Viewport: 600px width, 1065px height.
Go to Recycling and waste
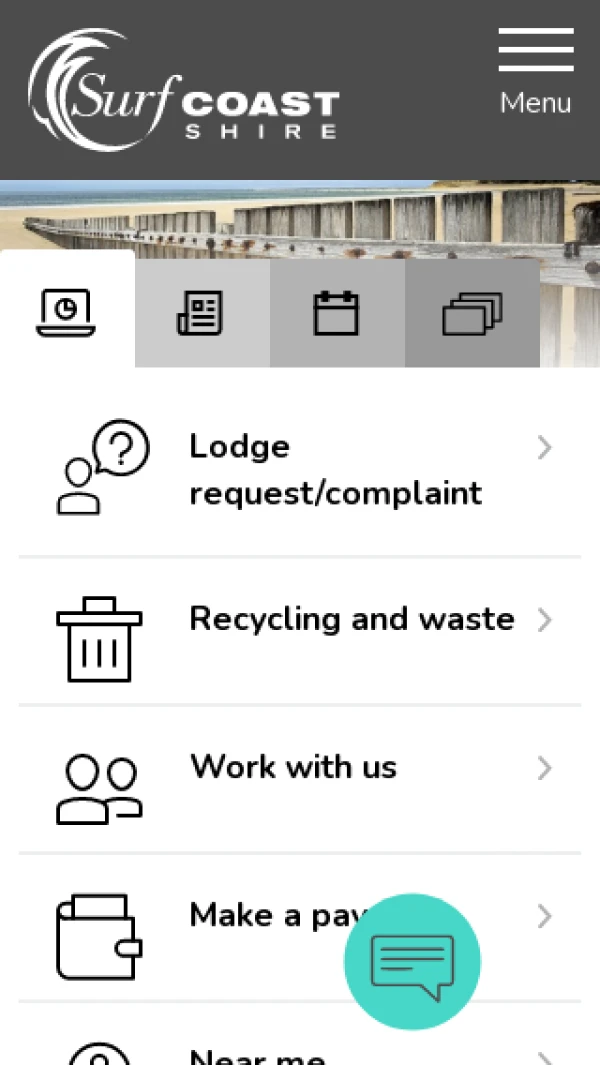[x=300, y=620]
